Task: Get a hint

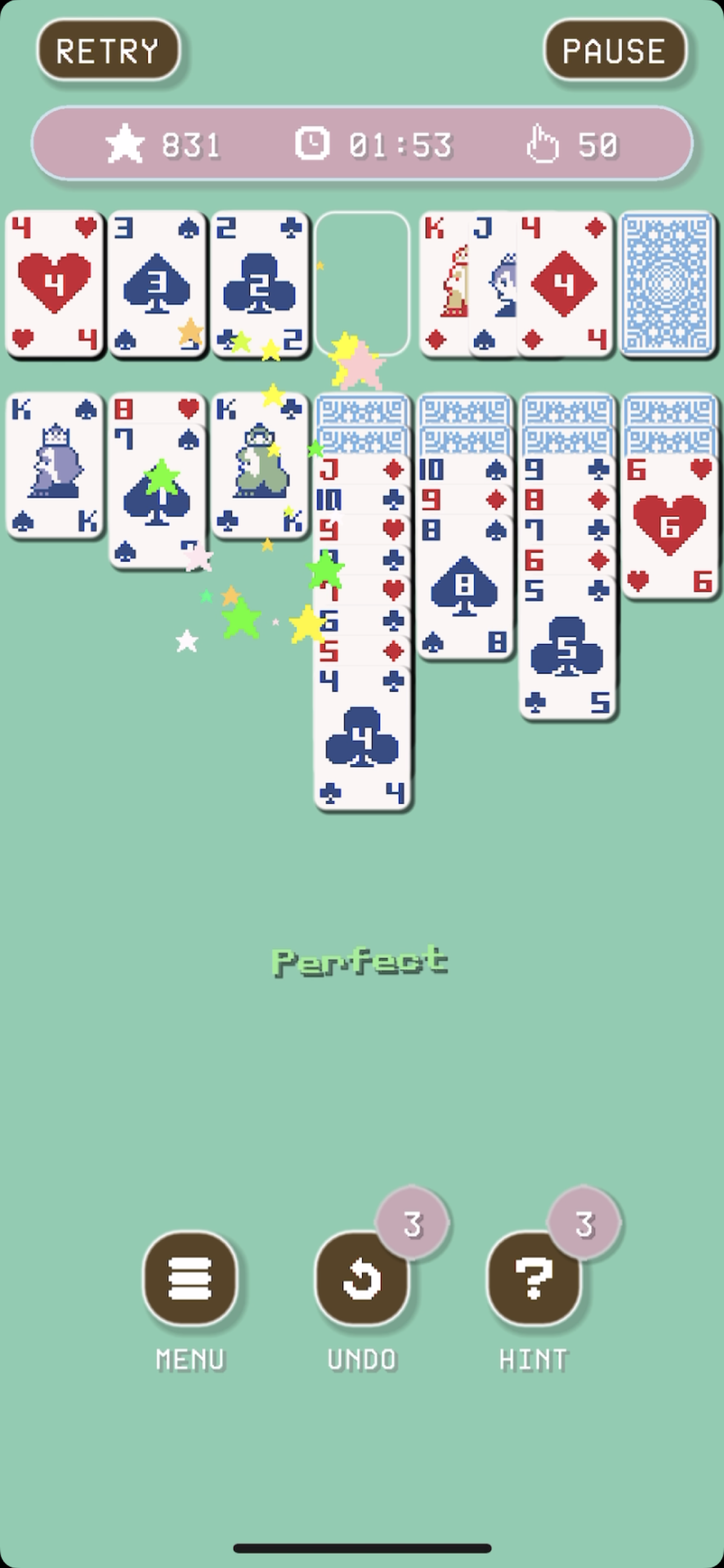Action: point(533,1278)
